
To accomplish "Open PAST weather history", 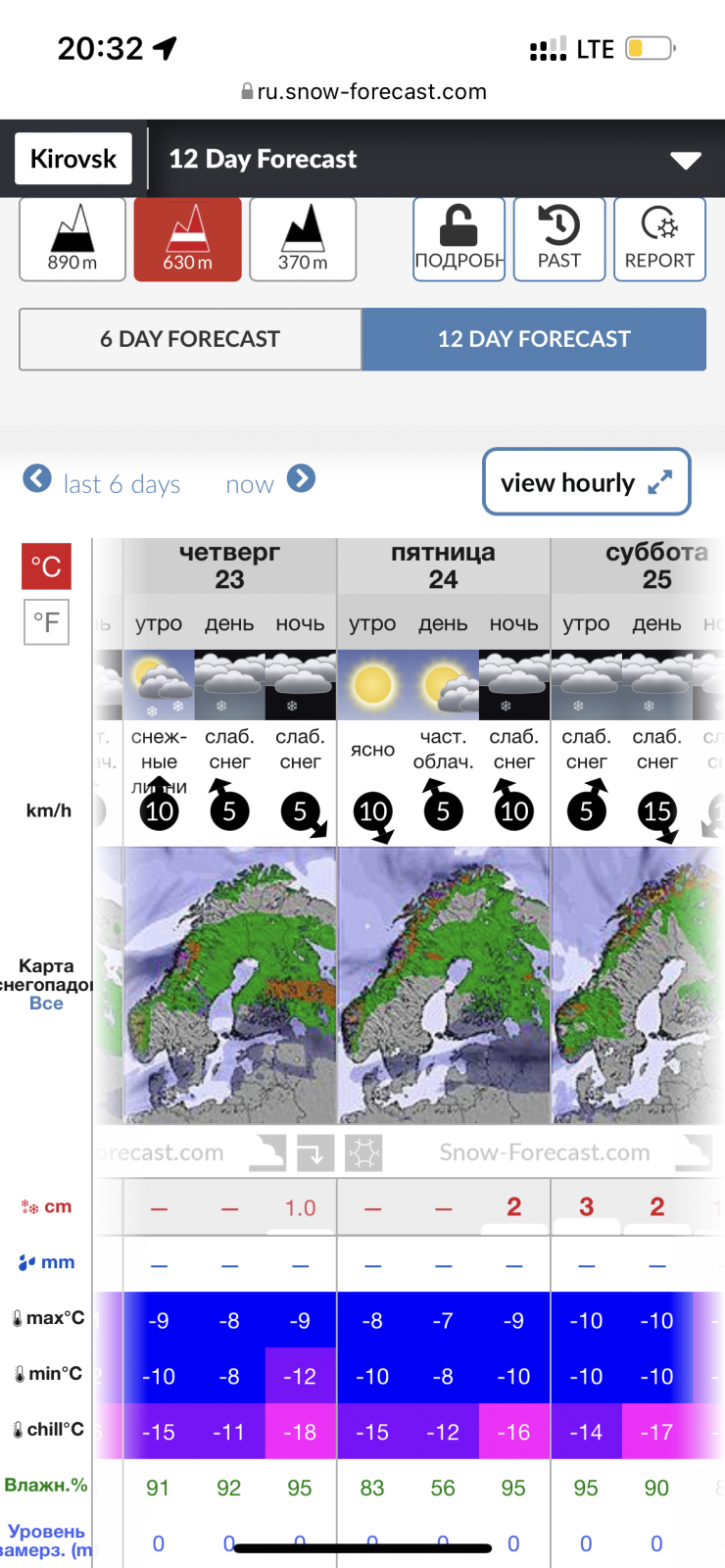I will tap(559, 239).
